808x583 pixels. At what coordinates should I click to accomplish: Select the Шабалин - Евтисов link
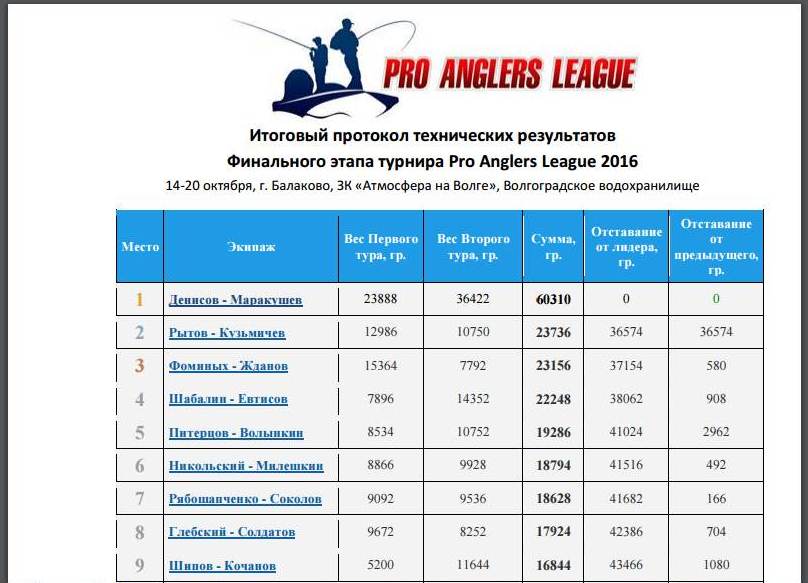[228, 399]
